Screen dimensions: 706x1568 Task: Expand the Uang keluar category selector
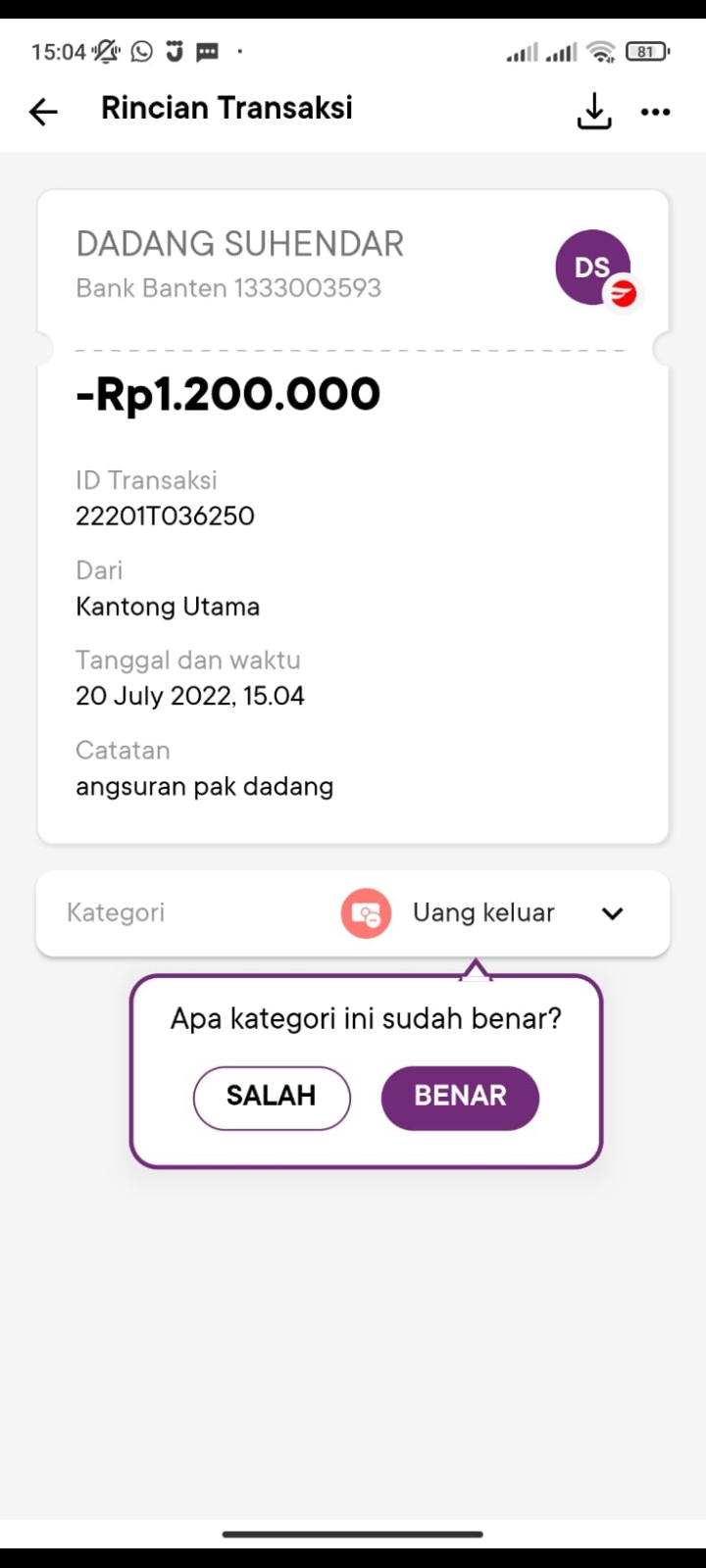click(482, 912)
